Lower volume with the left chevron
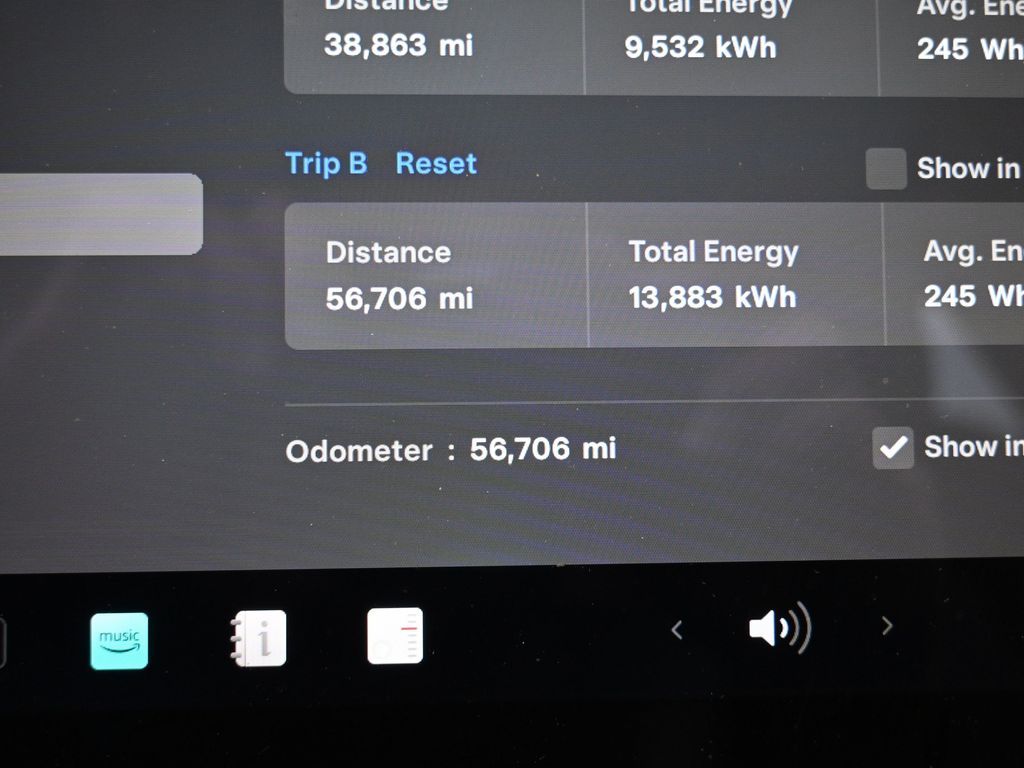The width and height of the screenshot is (1024, 768). coord(677,629)
